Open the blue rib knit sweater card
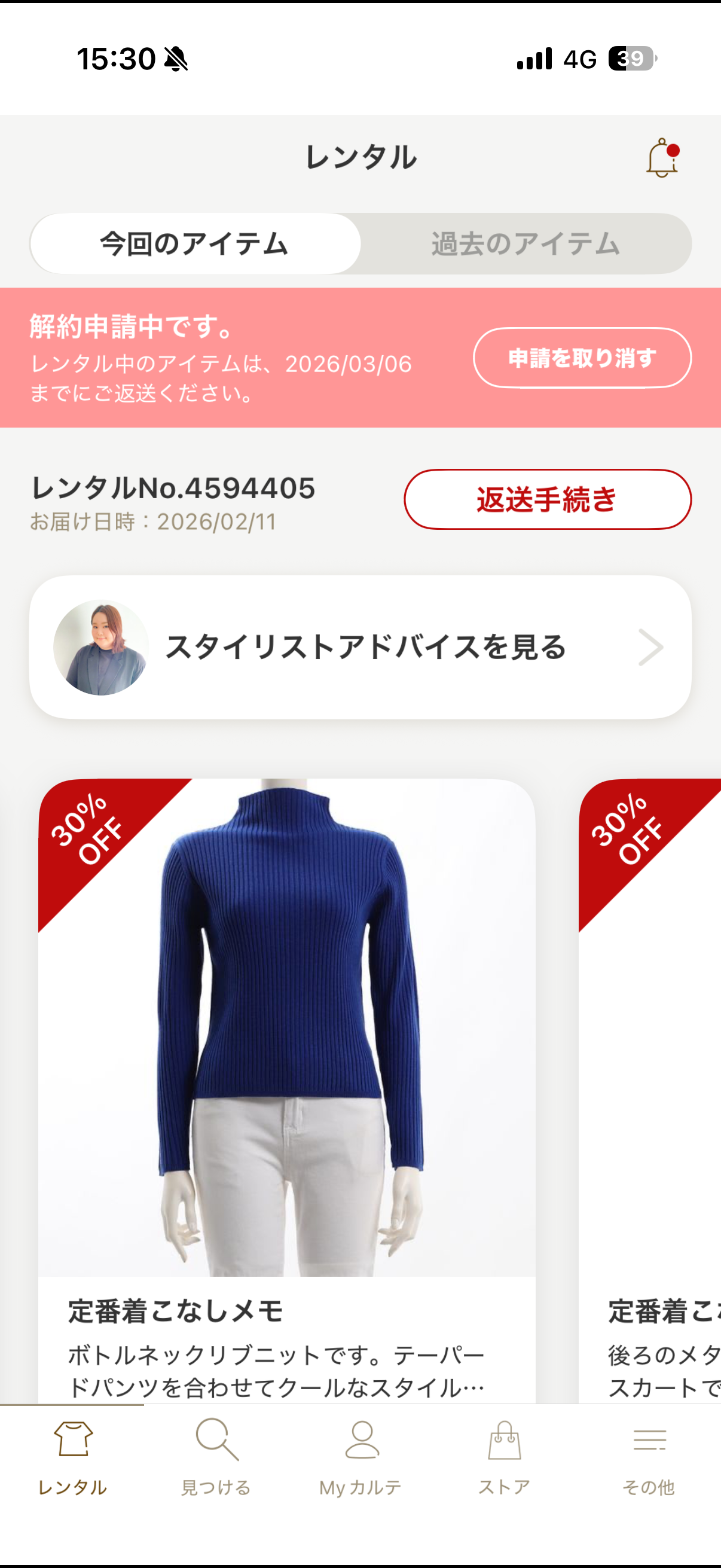 [x=286, y=1035]
